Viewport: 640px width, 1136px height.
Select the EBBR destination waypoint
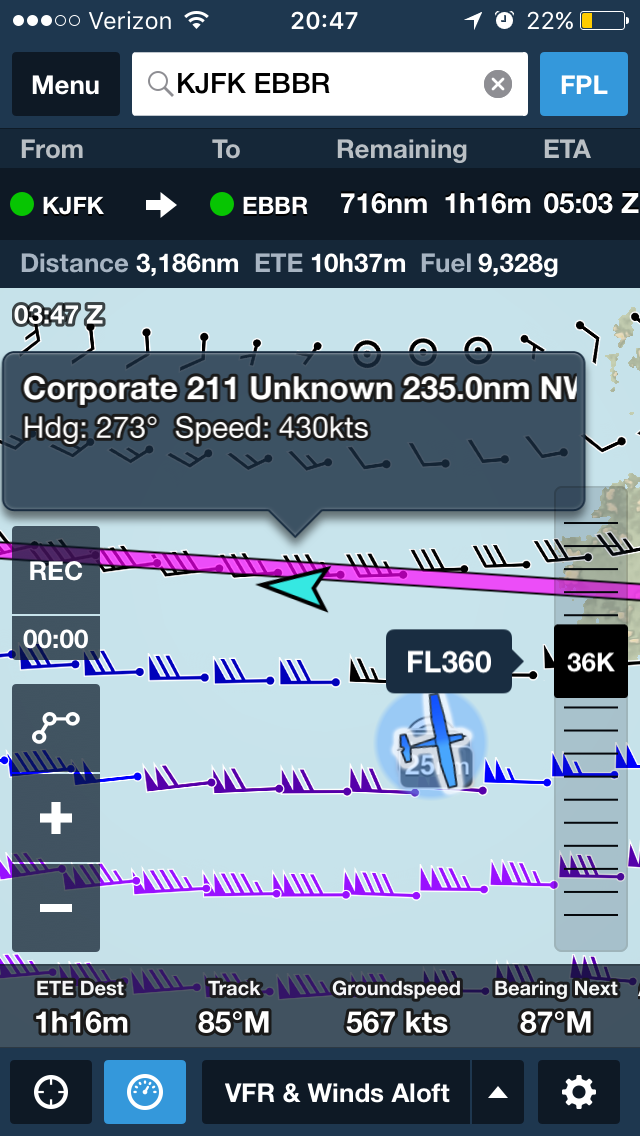tap(259, 205)
